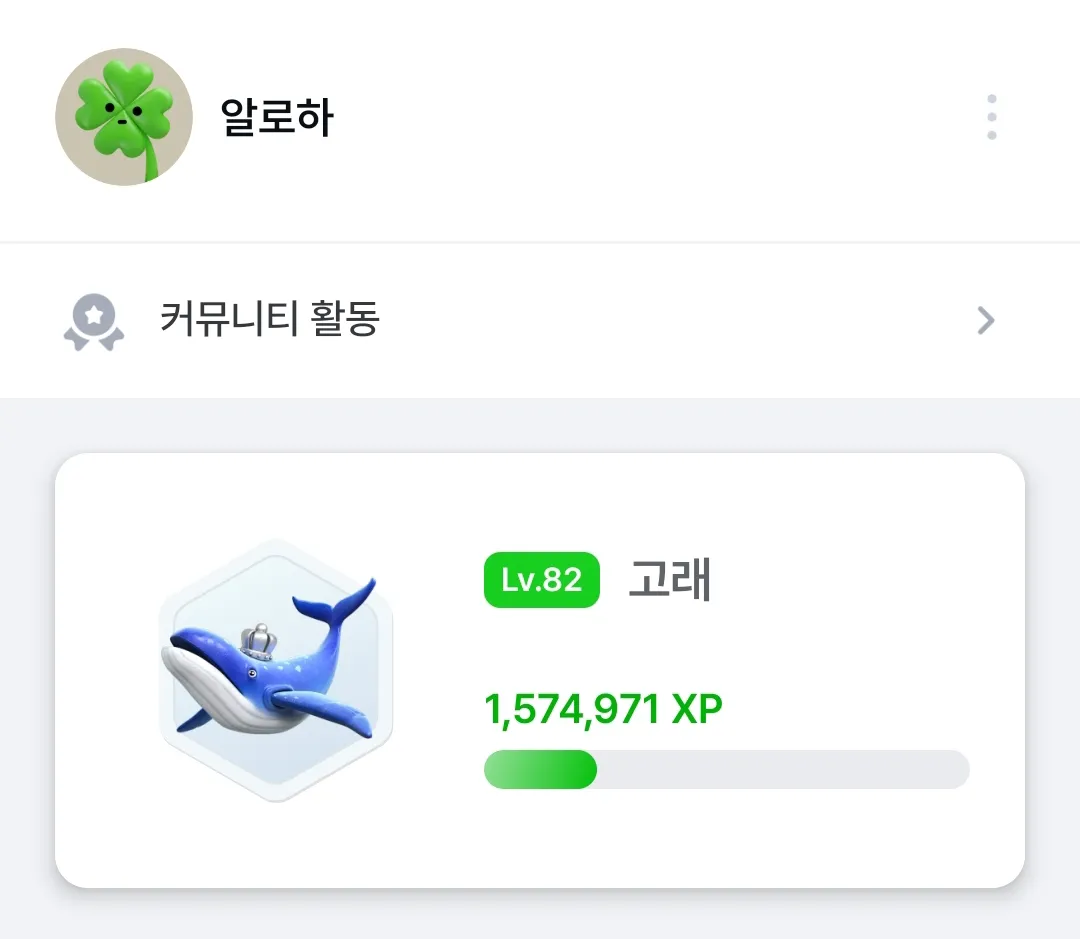Open the 커뮤니티 활동 row
Image resolution: width=1080 pixels, height=939 pixels.
pyautogui.click(x=540, y=320)
